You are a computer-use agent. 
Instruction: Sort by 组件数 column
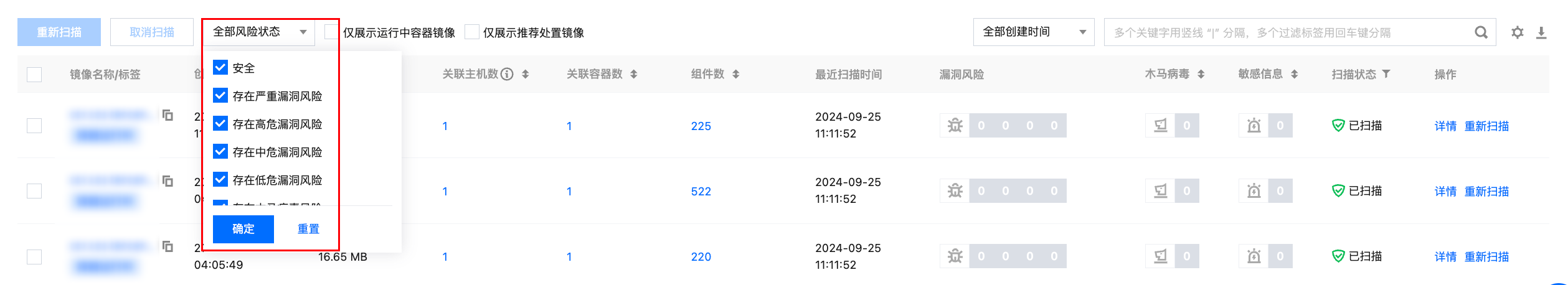(735, 74)
